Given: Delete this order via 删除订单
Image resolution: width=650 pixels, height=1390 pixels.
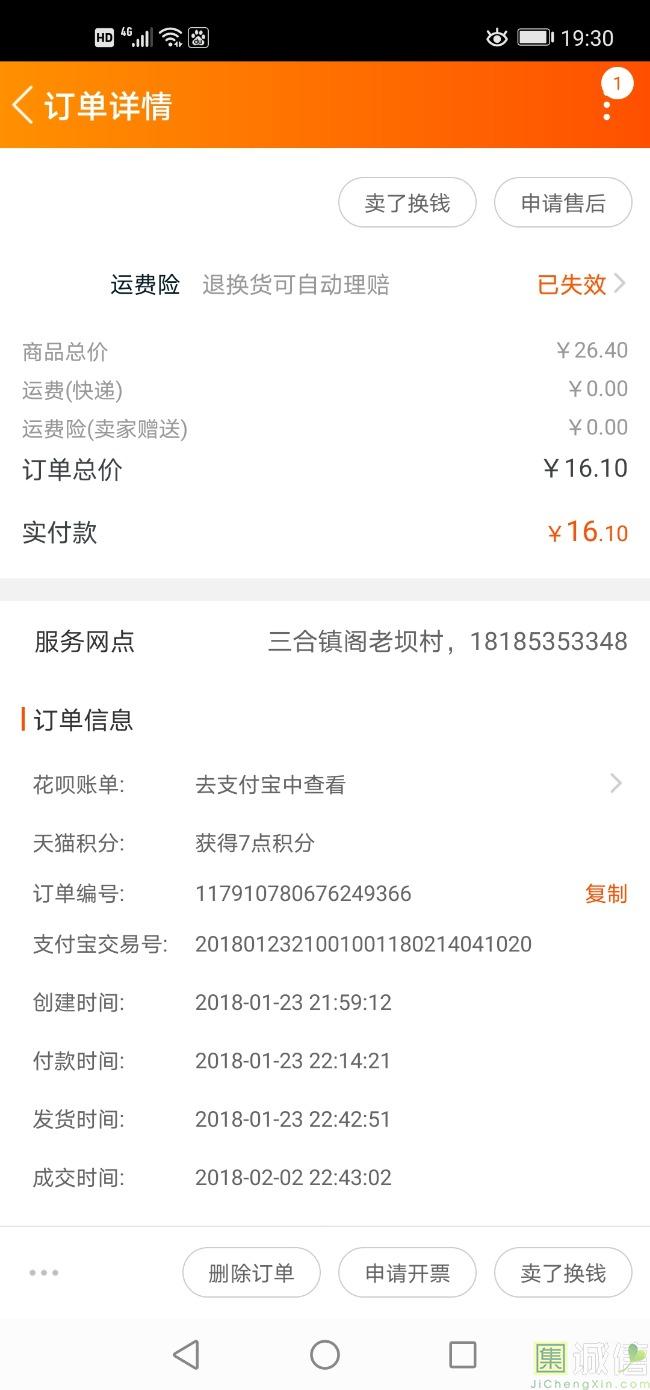Looking at the screenshot, I should (251, 1273).
